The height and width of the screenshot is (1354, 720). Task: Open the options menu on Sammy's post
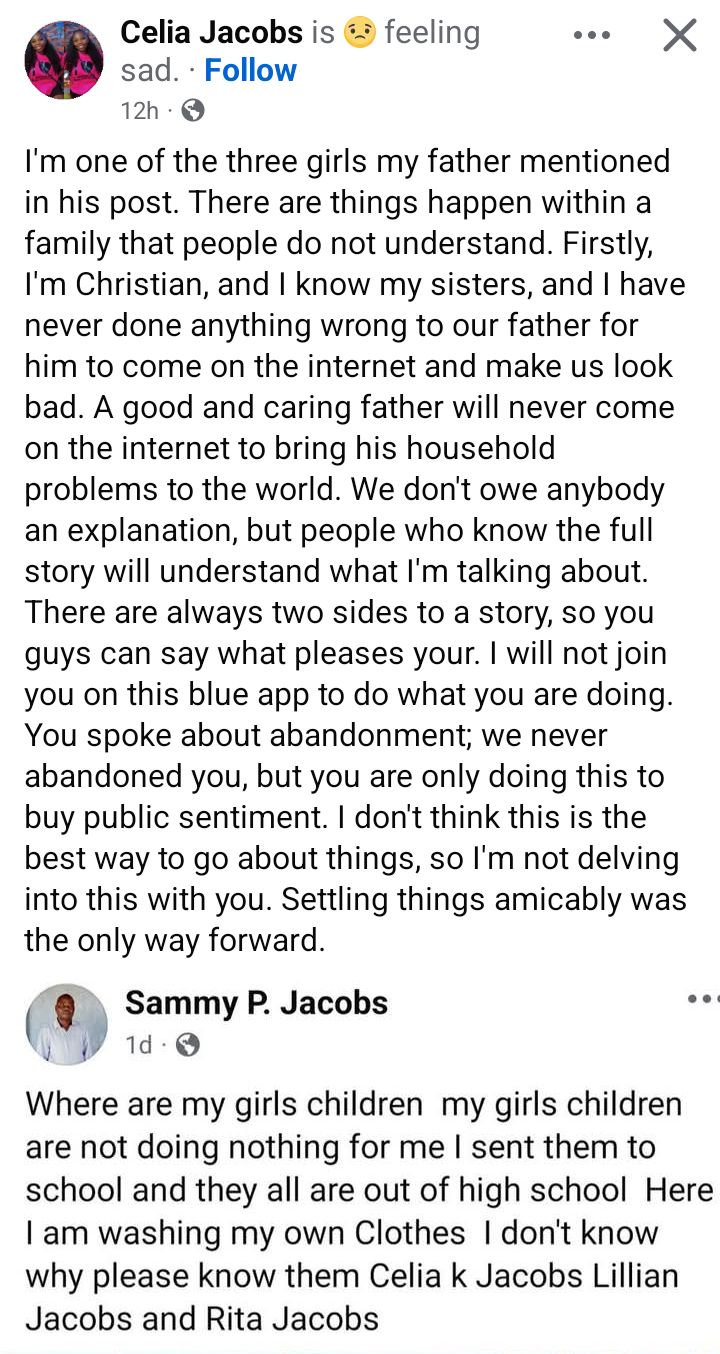coord(703,999)
